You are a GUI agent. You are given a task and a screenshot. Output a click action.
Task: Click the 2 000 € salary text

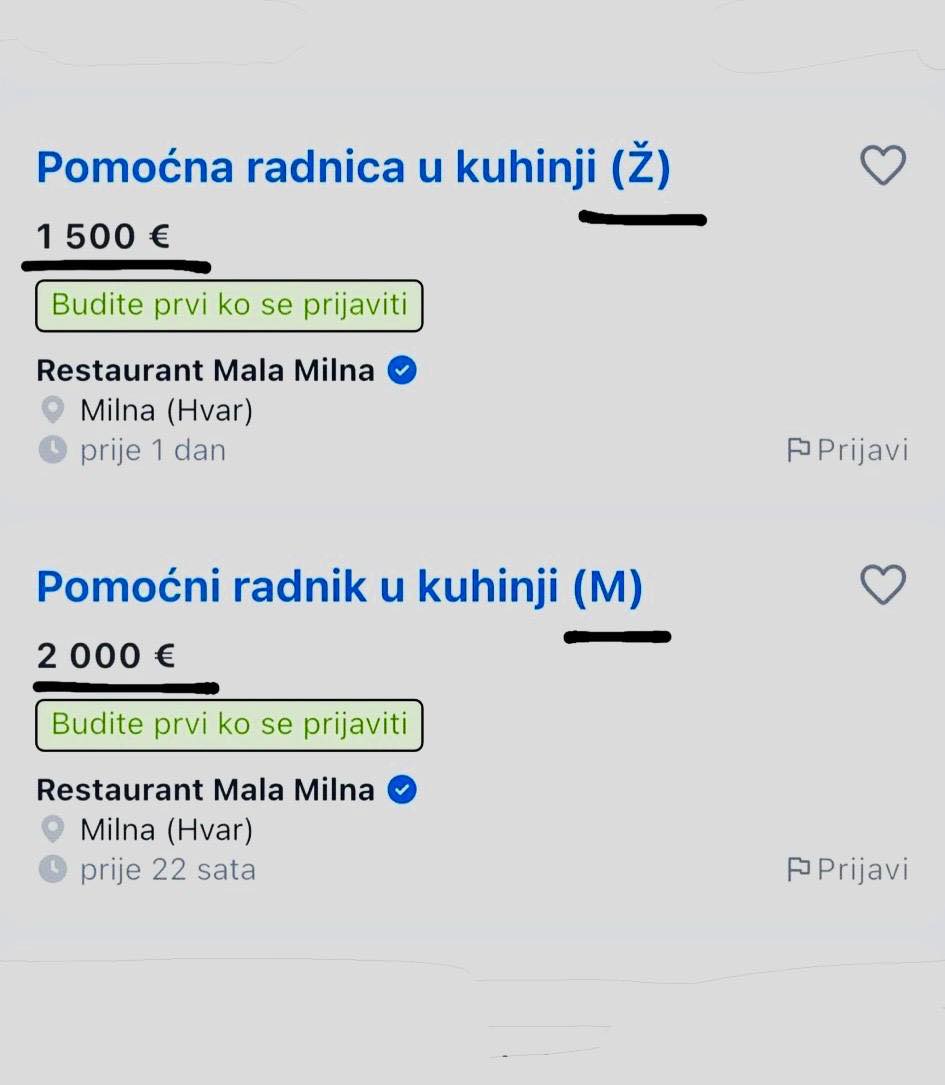103,655
